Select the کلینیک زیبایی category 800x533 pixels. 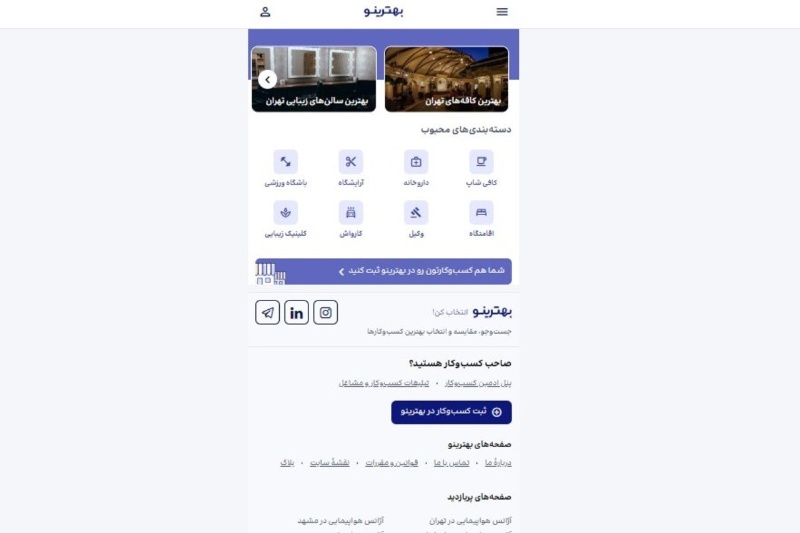tap(286, 218)
